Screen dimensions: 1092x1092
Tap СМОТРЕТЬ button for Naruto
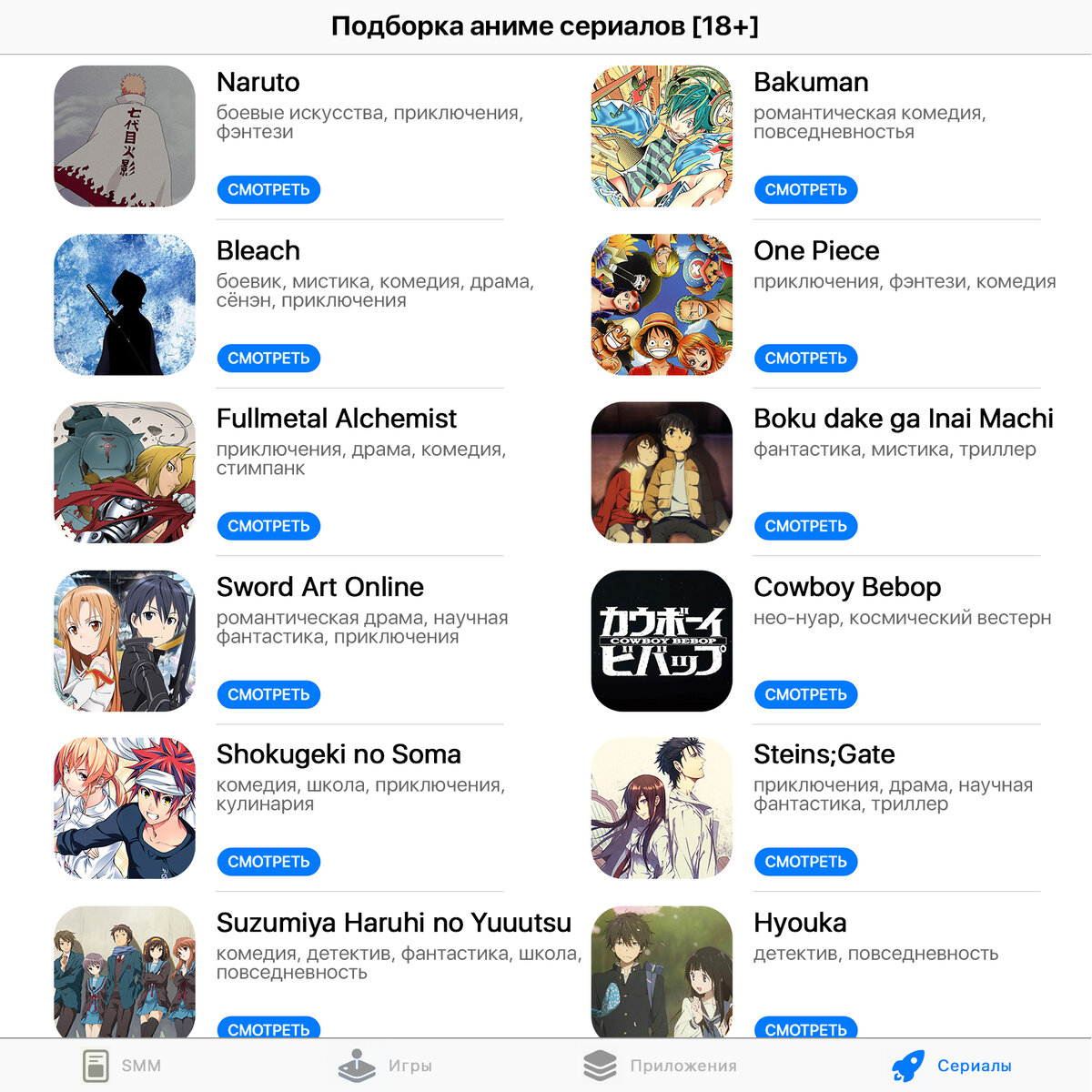(x=268, y=189)
